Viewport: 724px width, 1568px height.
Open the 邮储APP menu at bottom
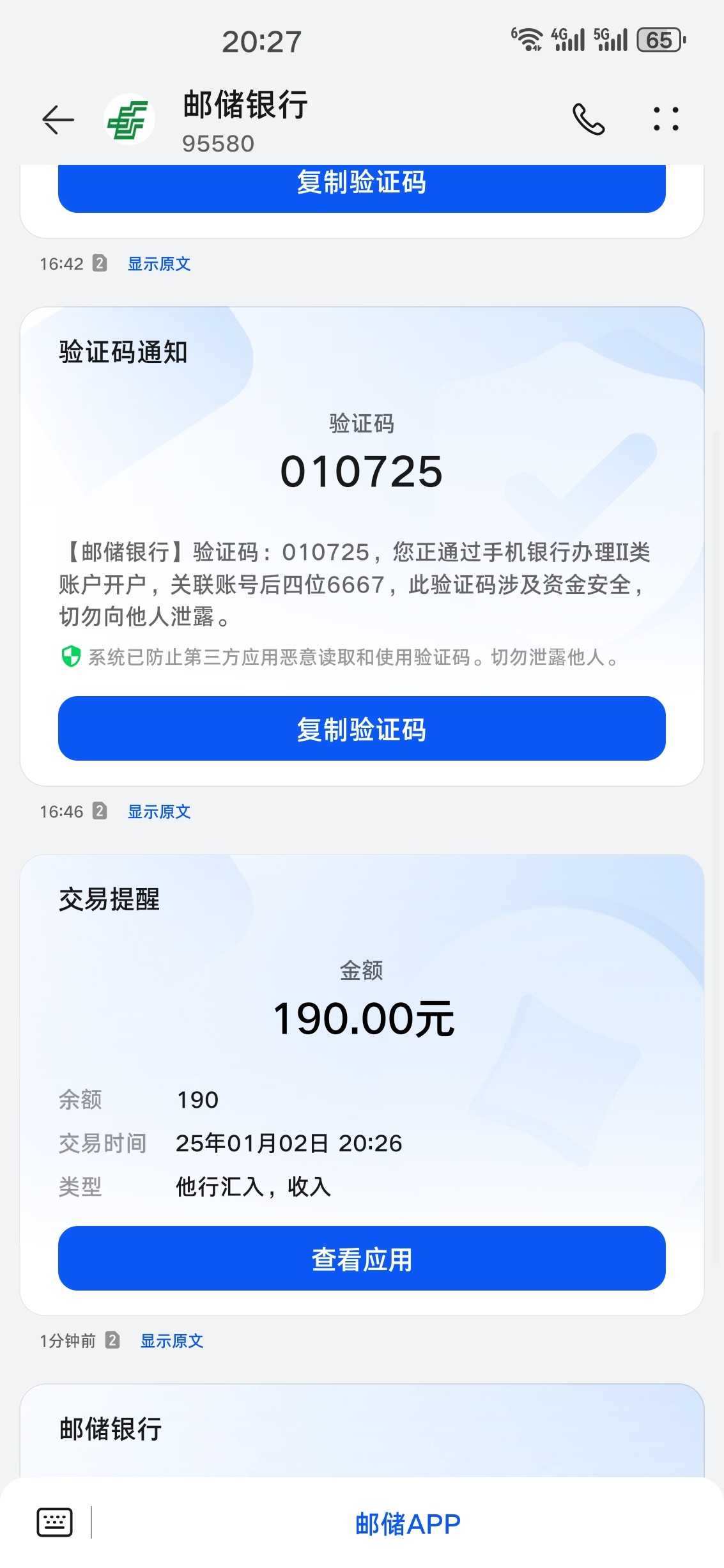click(408, 1524)
